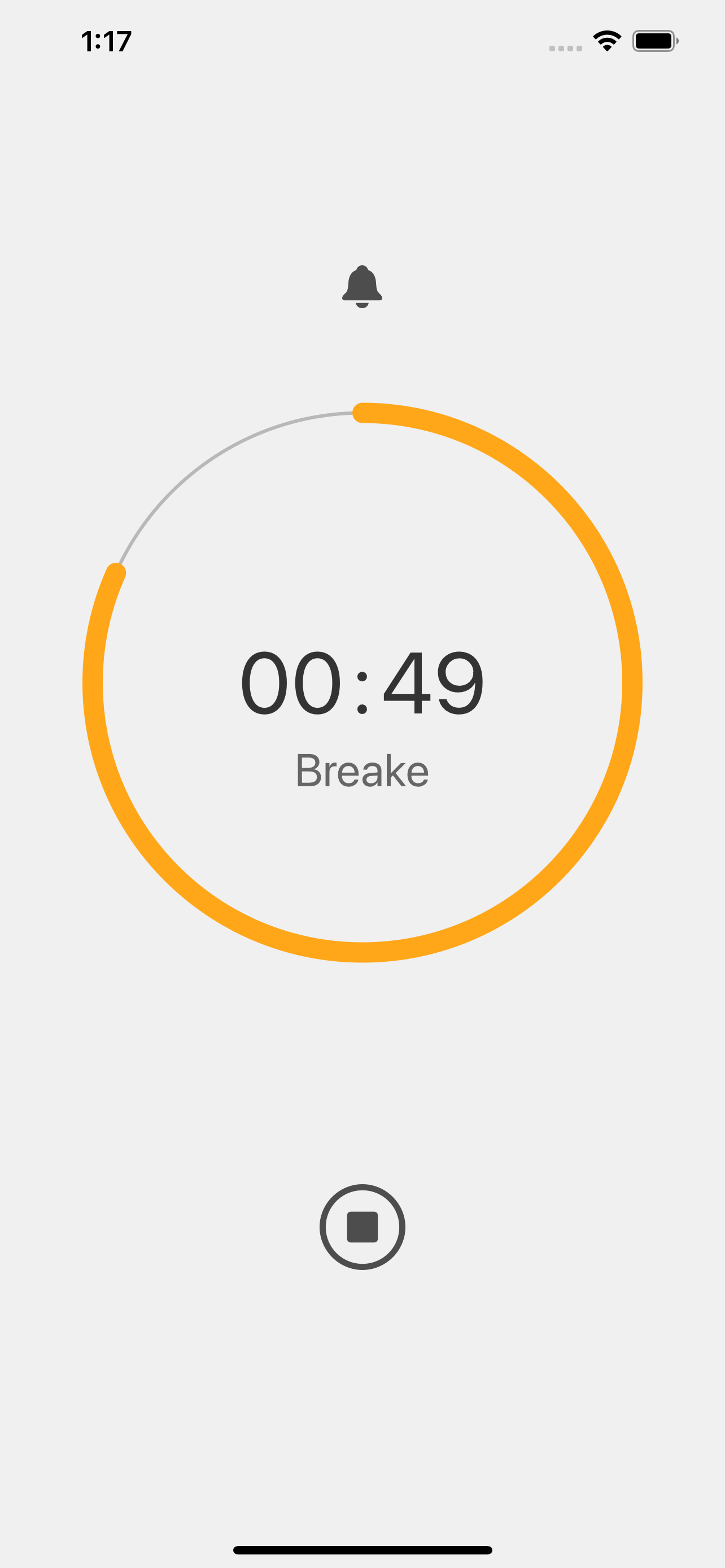The width and height of the screenshot is (725, 1568).
Task: Tap the battery icon in the status bar
Action: click(x=654, y=39)
